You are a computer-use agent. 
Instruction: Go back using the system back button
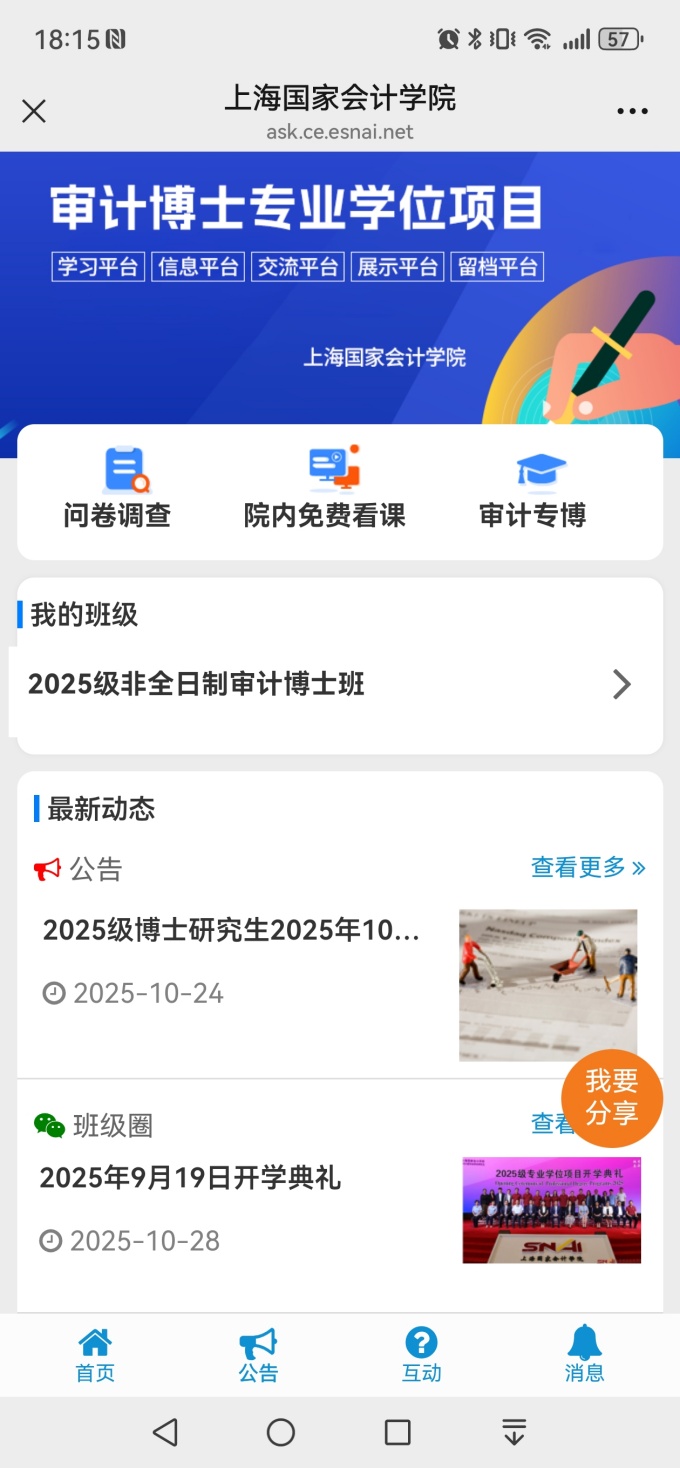[x=165, y=1433]
